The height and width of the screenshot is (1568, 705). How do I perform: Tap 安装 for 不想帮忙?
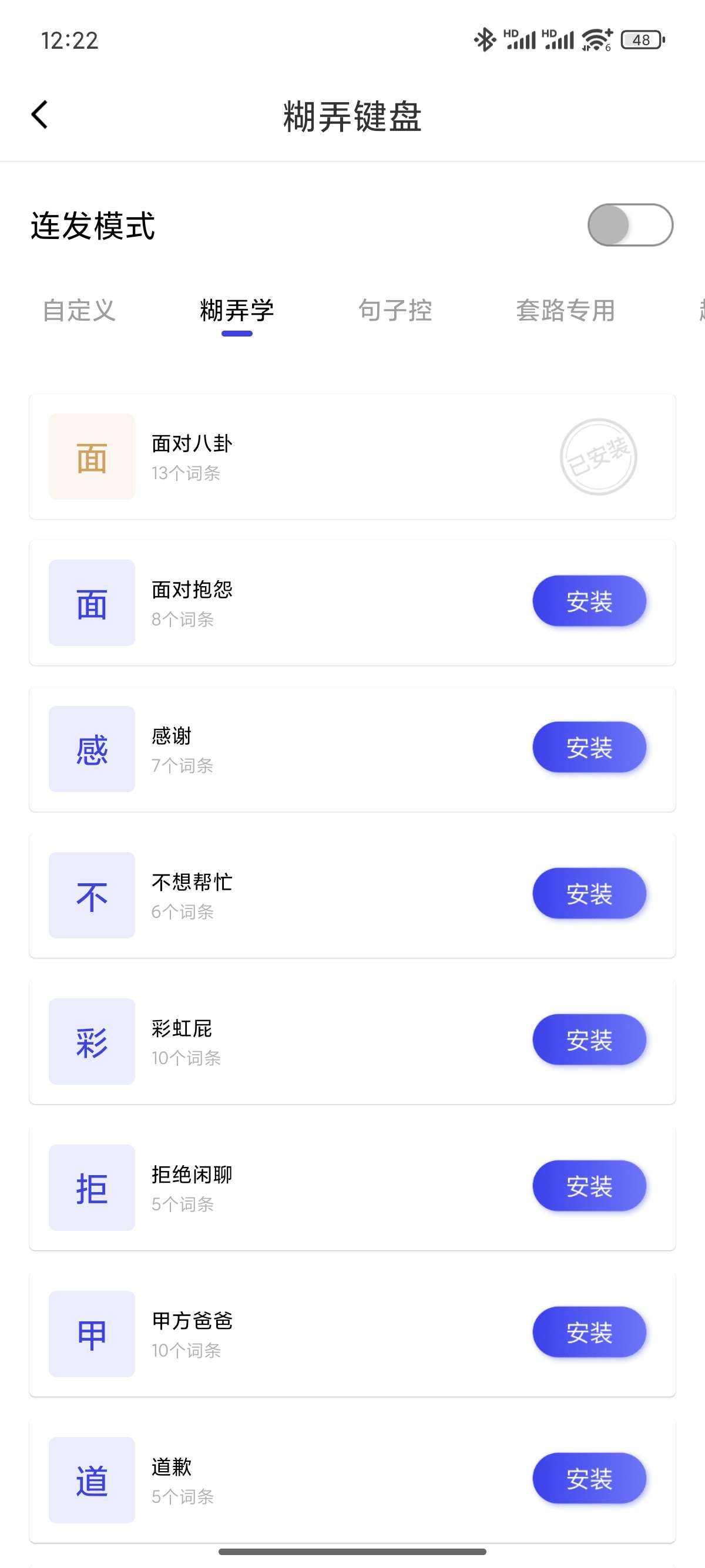tap(589, 894)
